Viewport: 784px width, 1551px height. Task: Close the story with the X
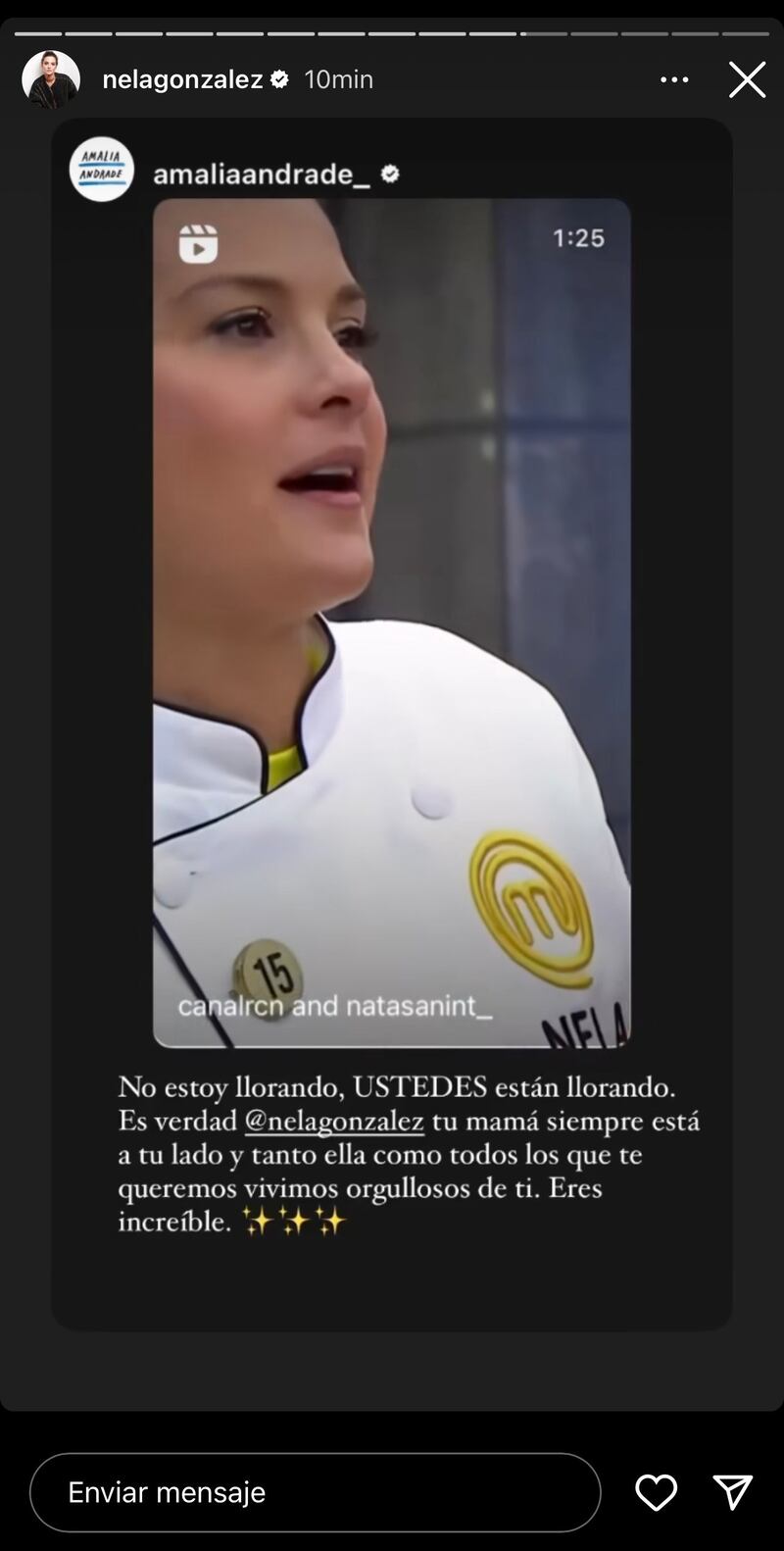click(x=747, y=79)
